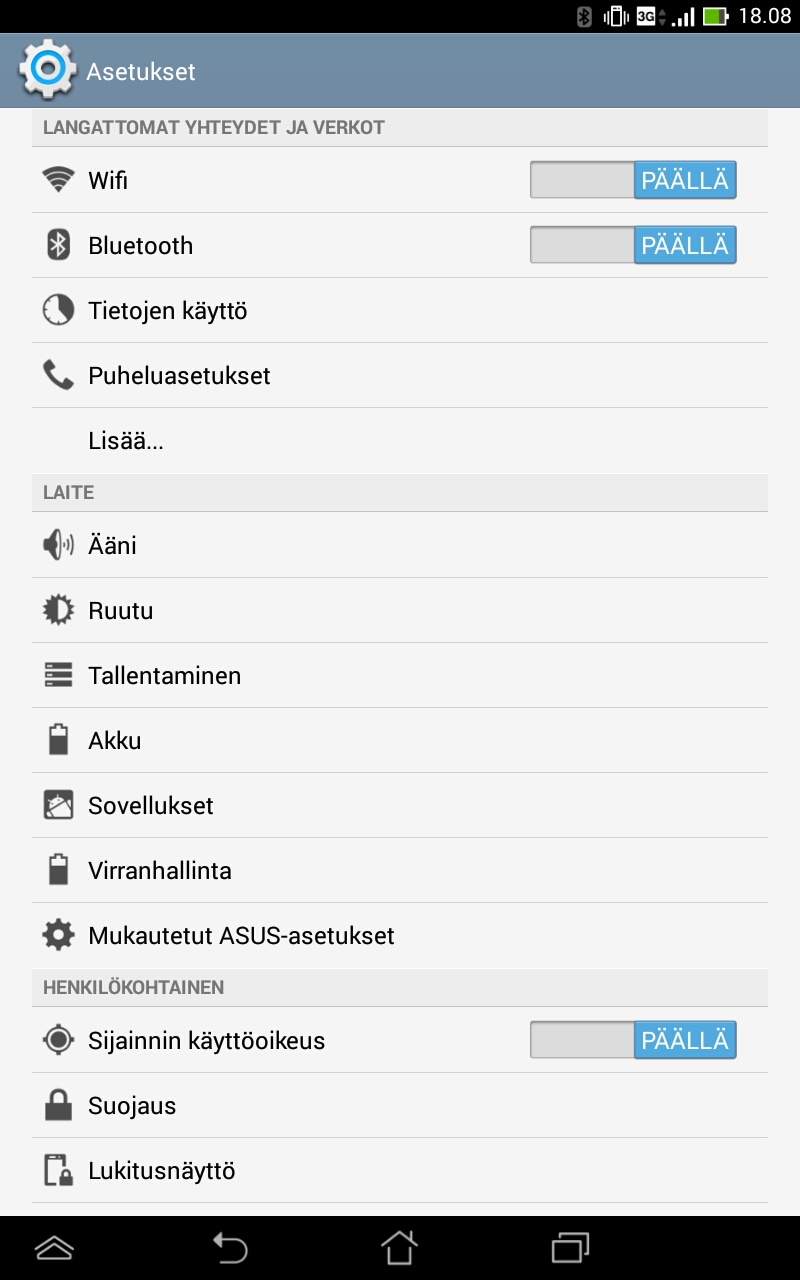
Task: Open the Bluetooth settings row
Action: pyautogui.click(x=280, y=245)
